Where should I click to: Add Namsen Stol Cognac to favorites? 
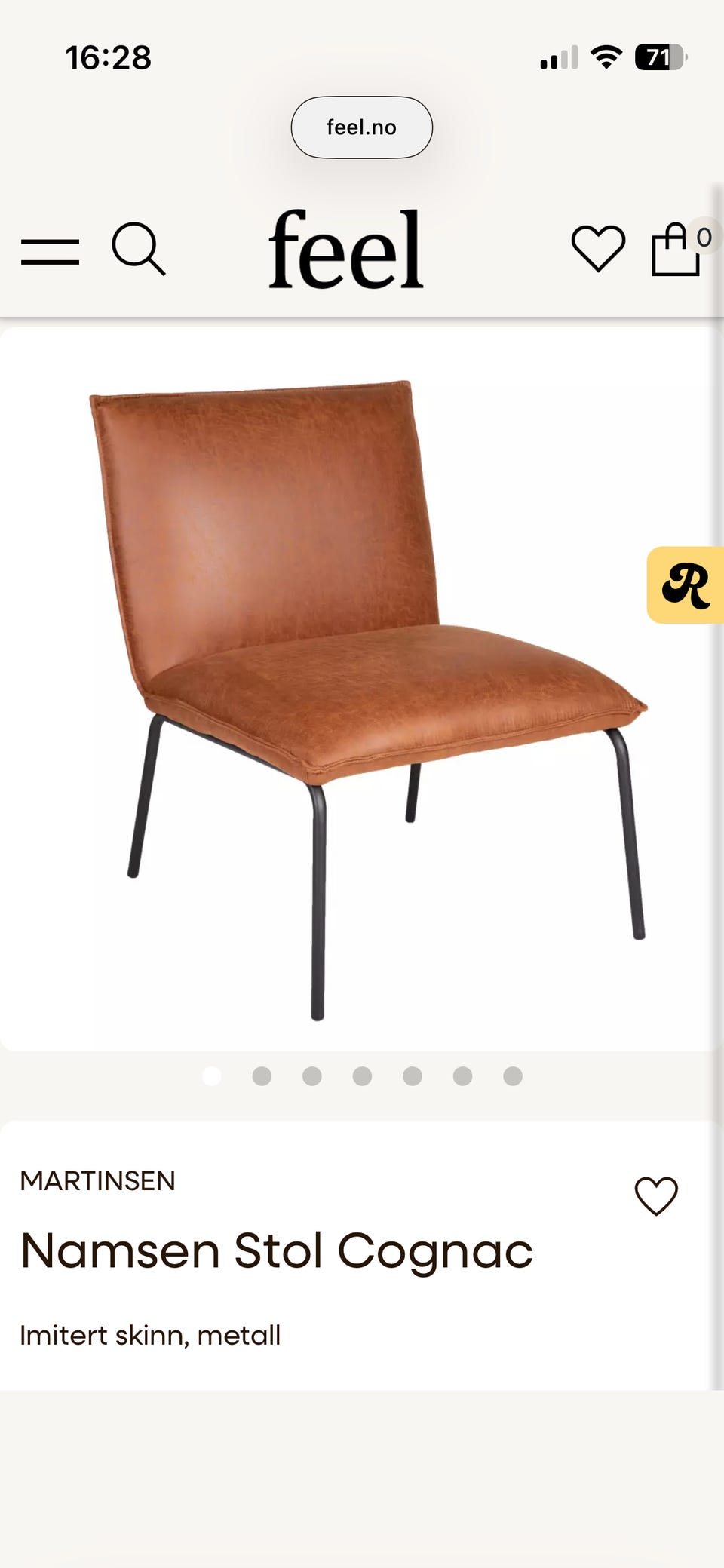(x=656, y=1195)
